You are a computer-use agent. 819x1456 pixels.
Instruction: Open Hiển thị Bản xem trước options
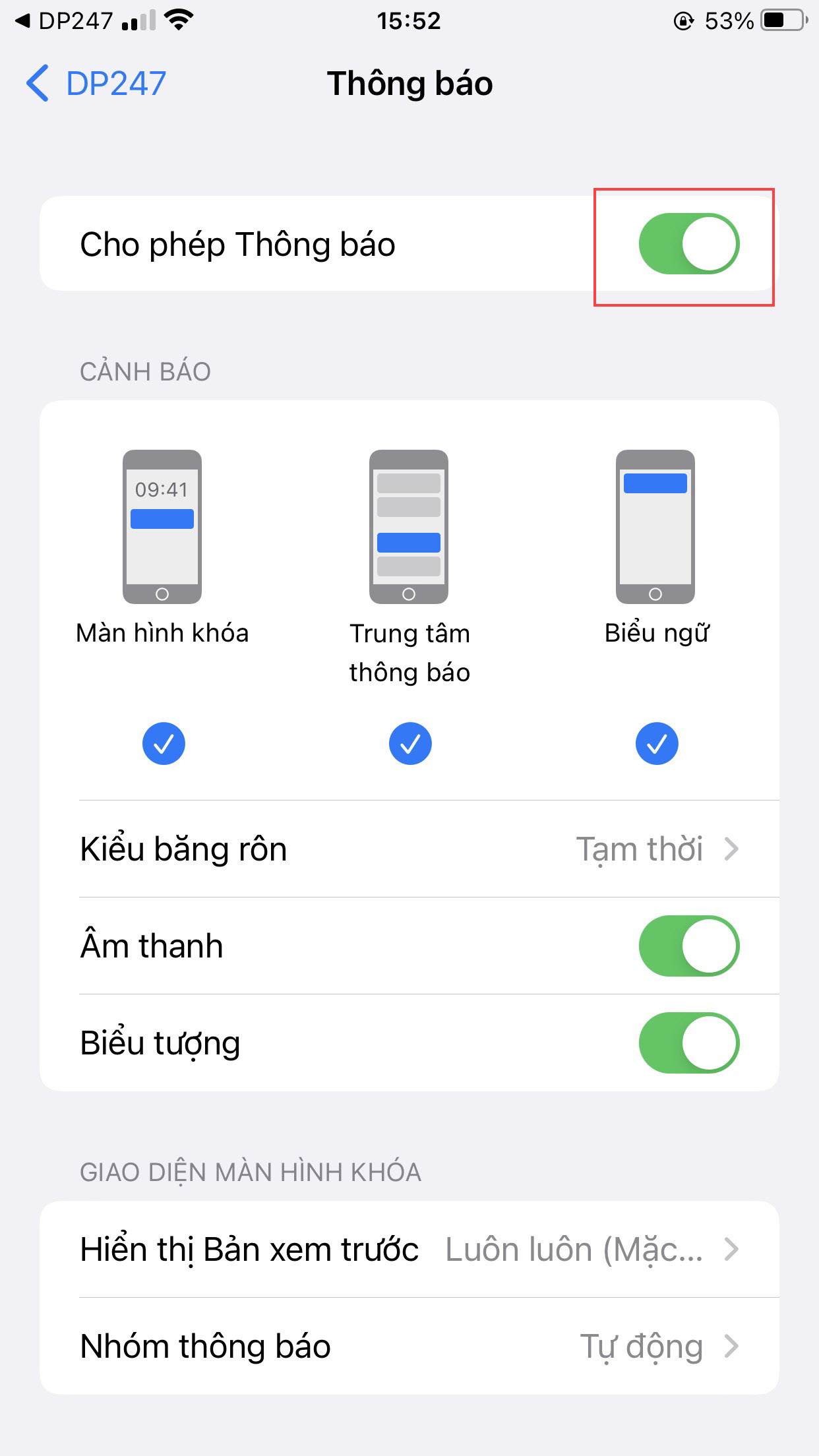[x=409, y=1249]
